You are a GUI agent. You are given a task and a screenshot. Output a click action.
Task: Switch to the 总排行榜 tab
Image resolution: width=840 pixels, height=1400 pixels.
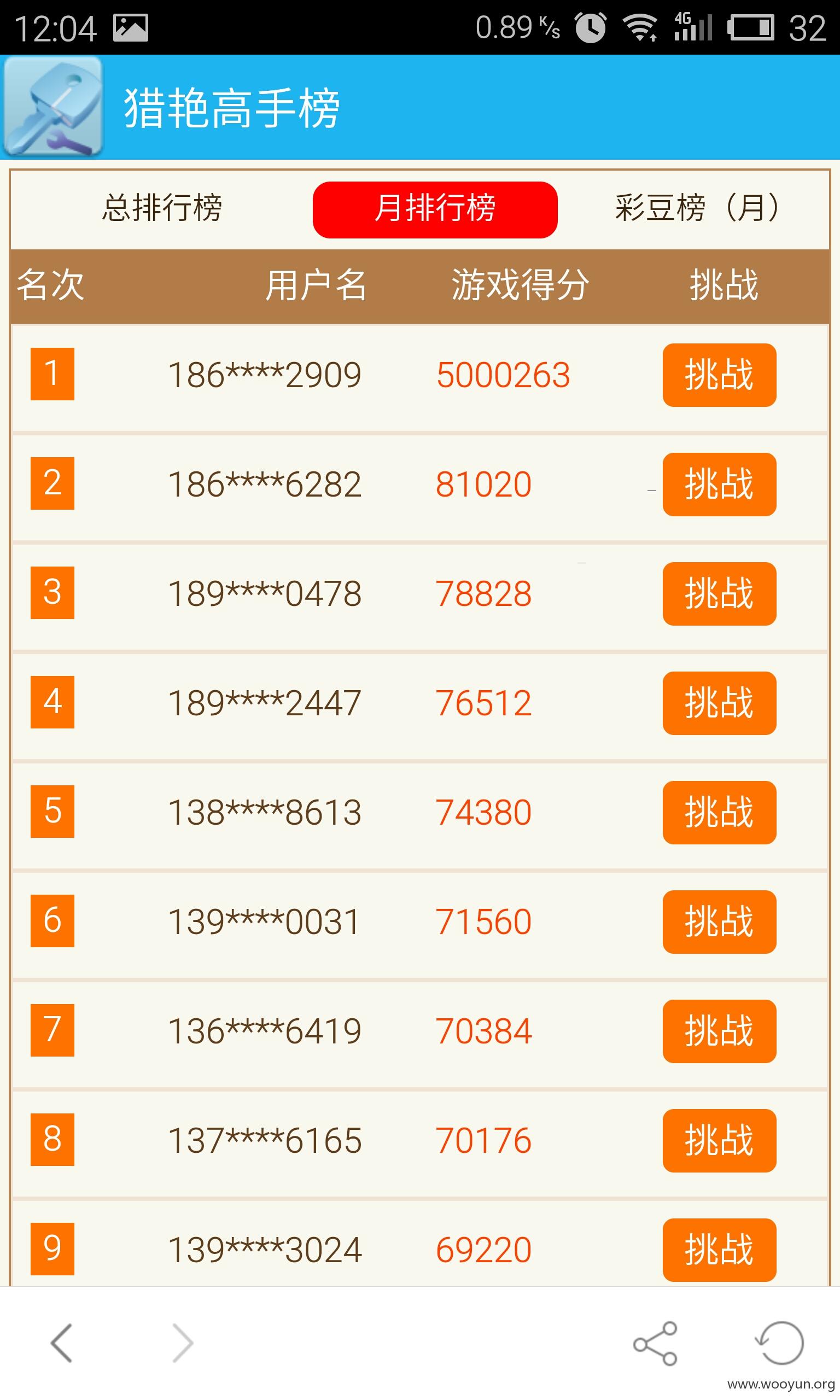pos(162,208)
